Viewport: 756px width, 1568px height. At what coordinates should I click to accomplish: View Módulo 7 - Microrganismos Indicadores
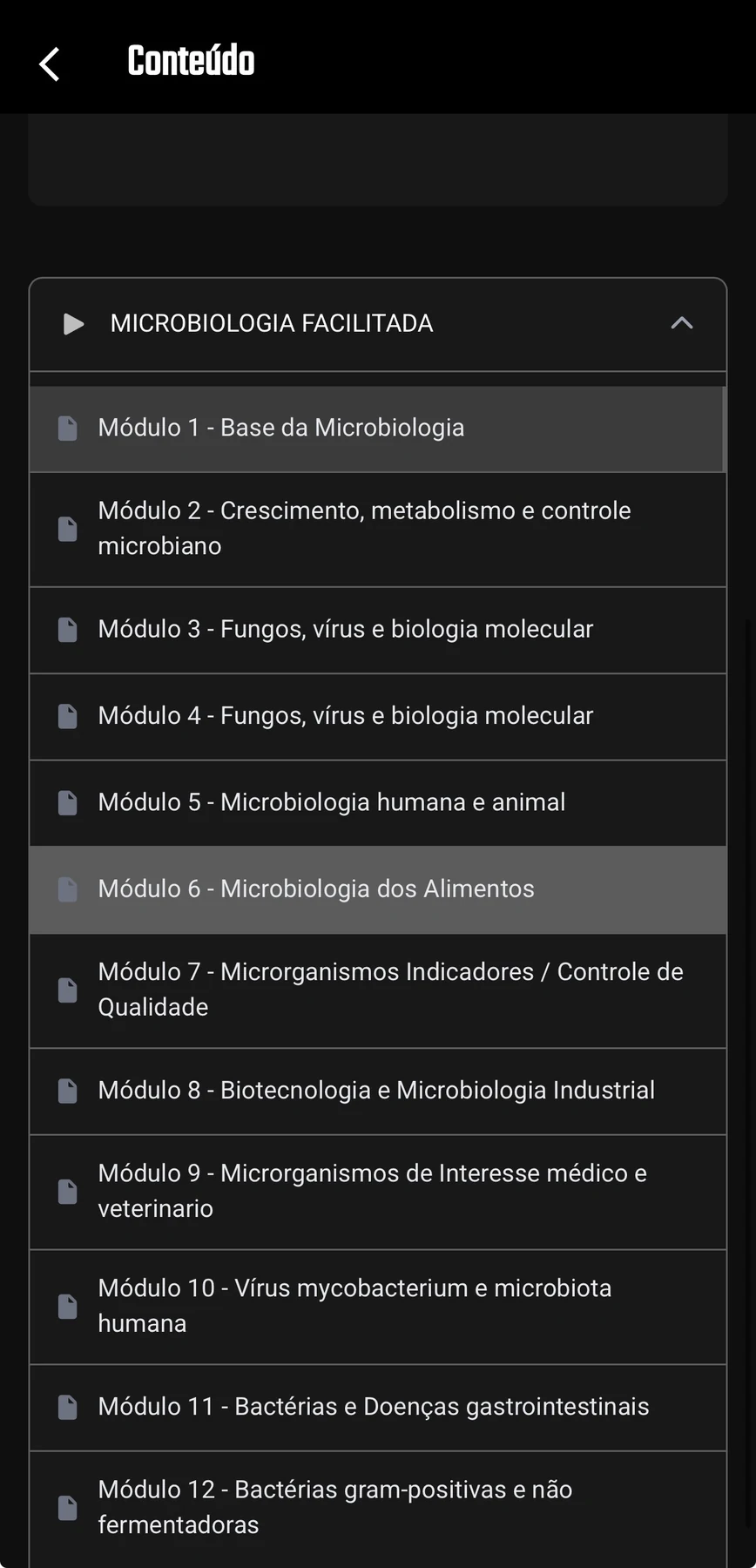pos(377,990)
